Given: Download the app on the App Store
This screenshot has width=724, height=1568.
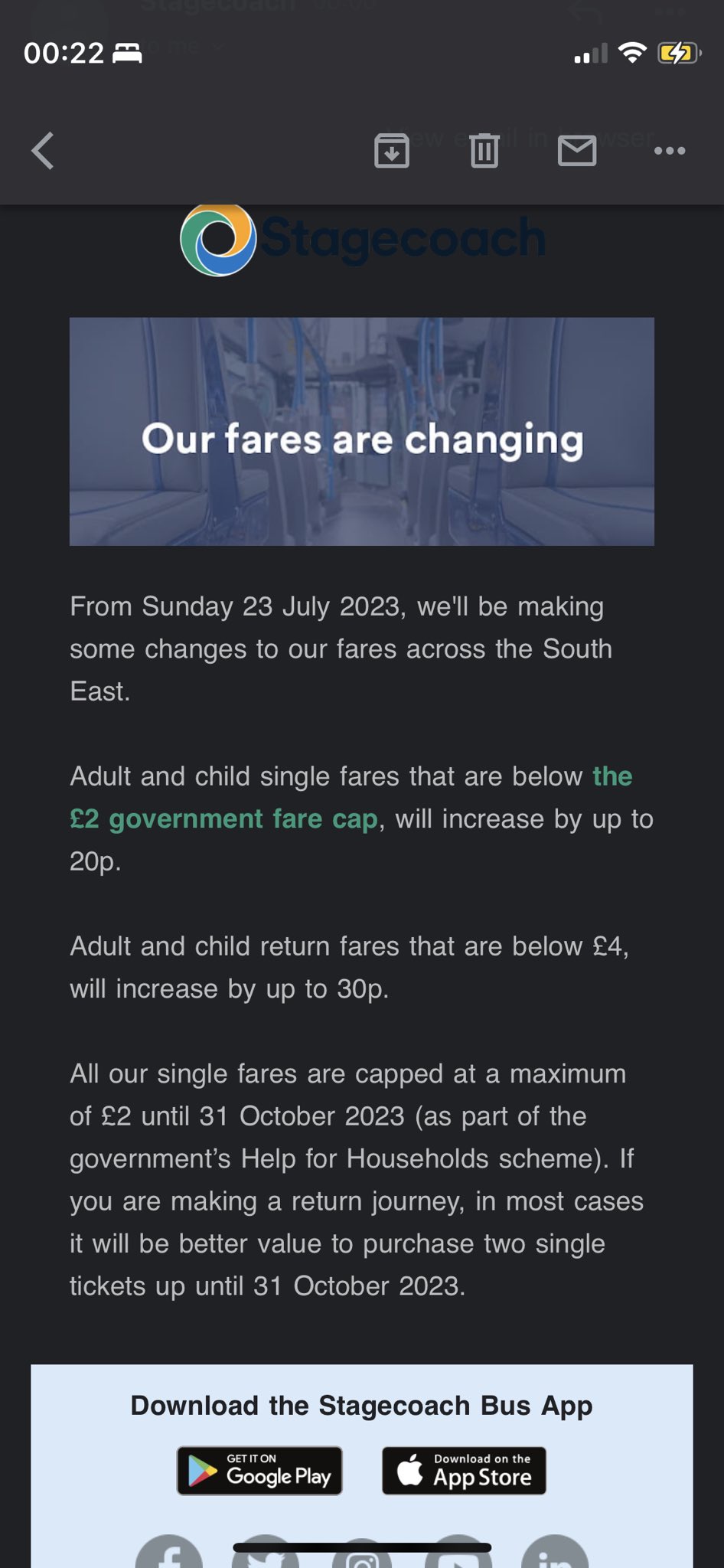Looking at the screenshot, I should pyautogui.click(x=464, y=1471).
